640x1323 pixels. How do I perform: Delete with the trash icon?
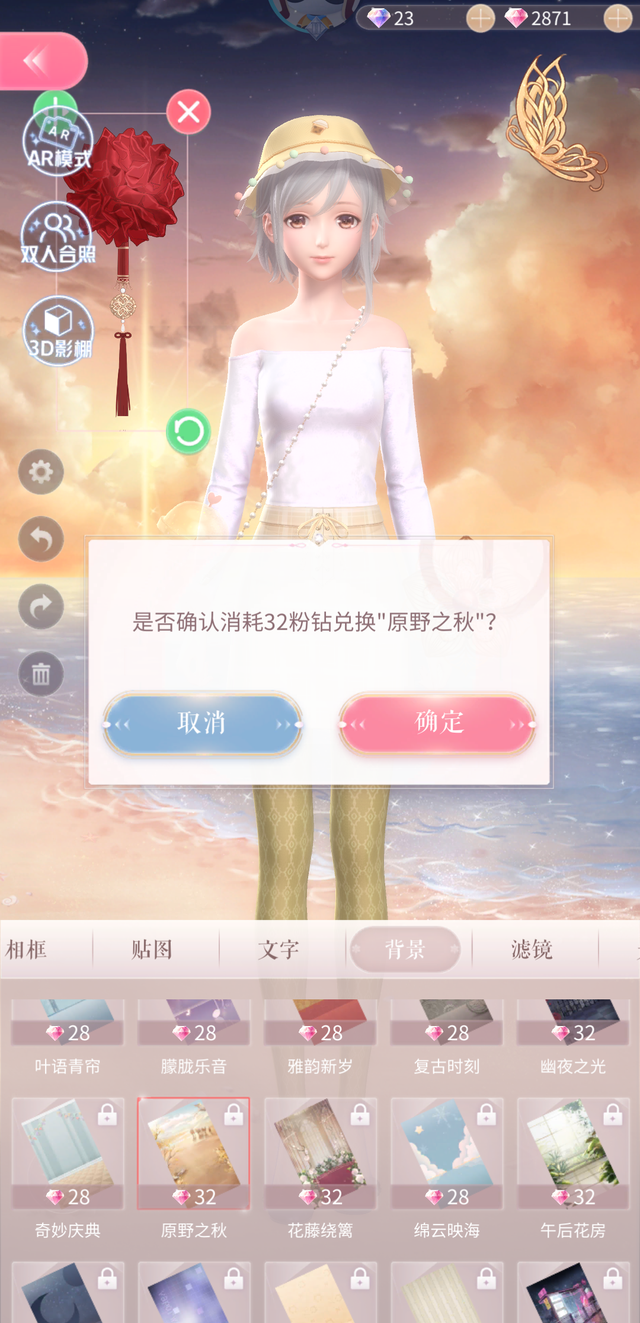click(x=41, y=674)
